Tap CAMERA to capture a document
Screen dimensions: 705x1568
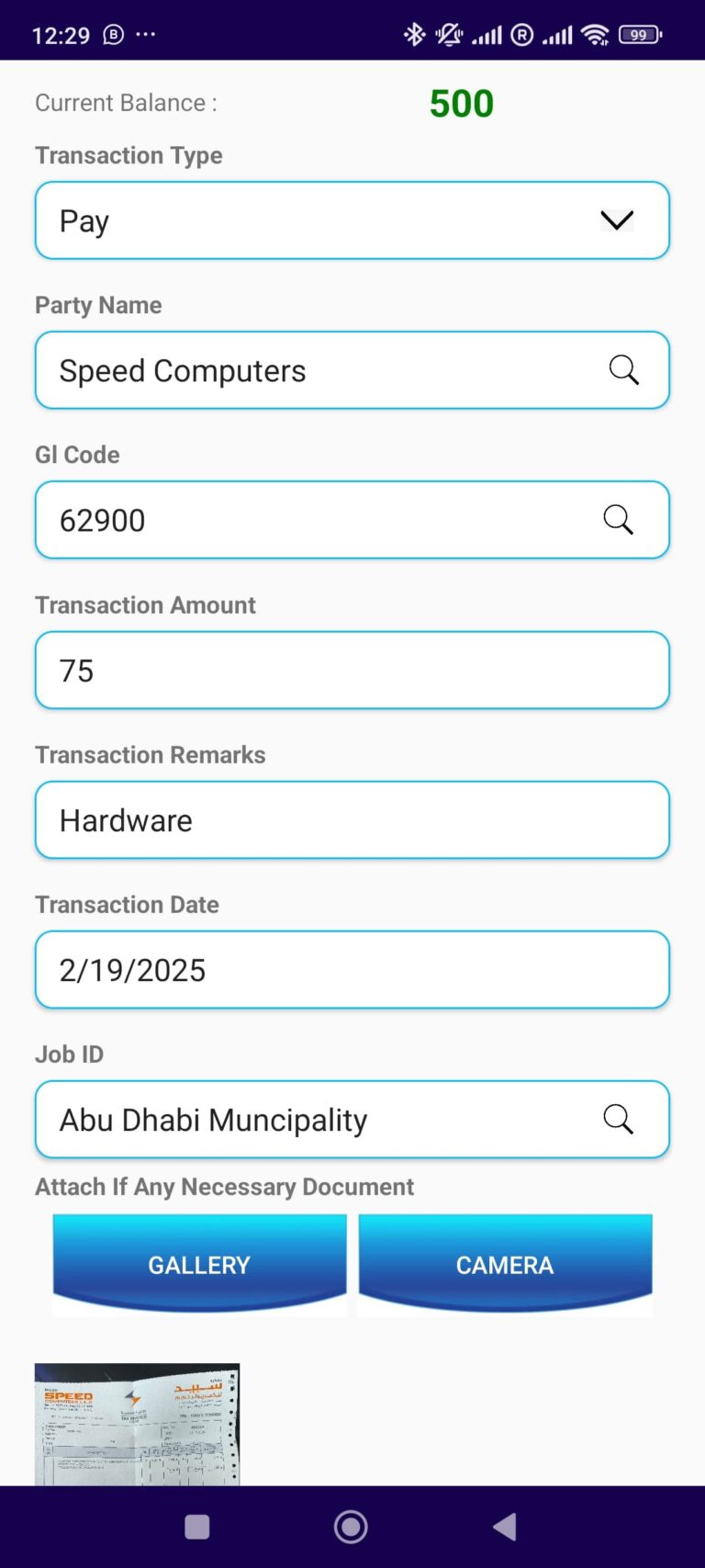coord(504,1265)
